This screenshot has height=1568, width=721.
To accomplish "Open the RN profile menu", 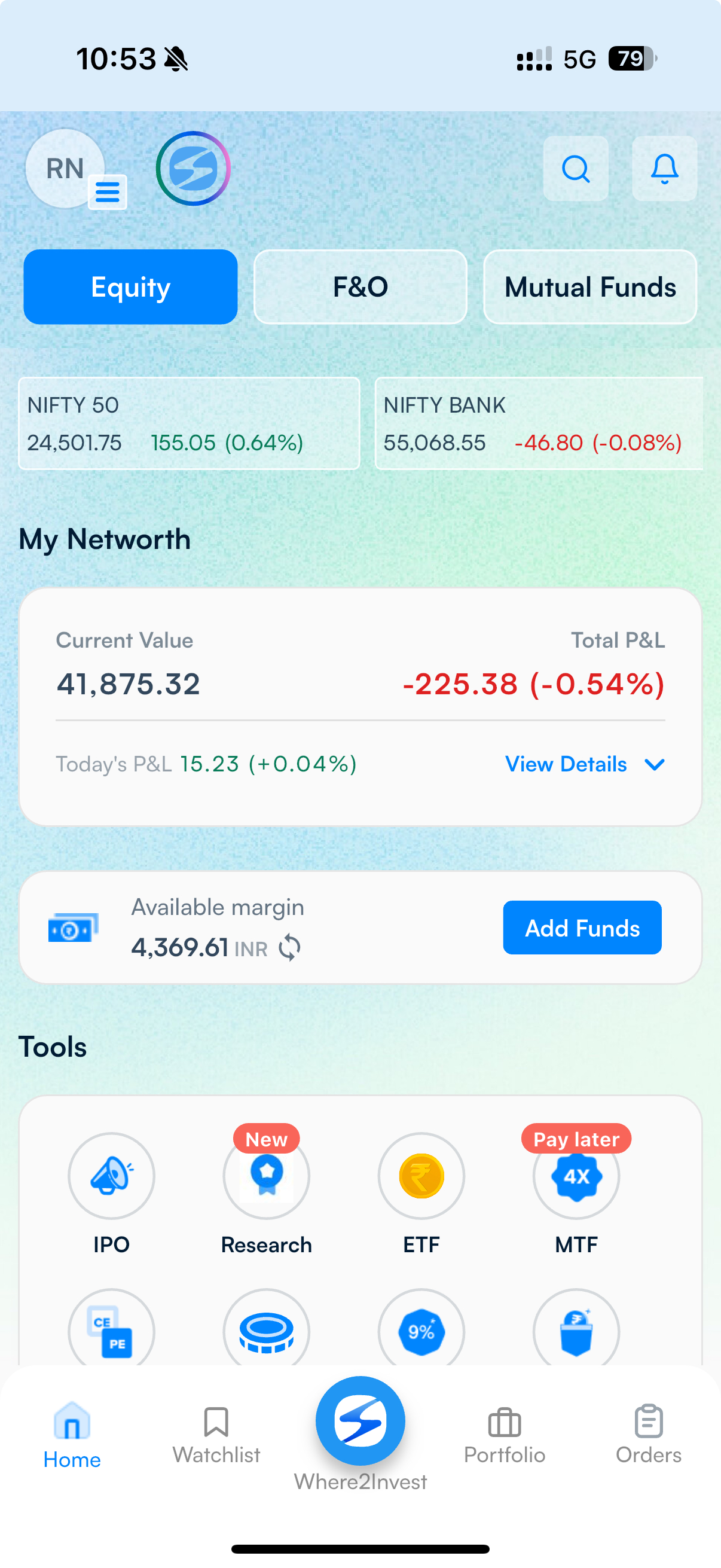I will (x=66, y=169).
